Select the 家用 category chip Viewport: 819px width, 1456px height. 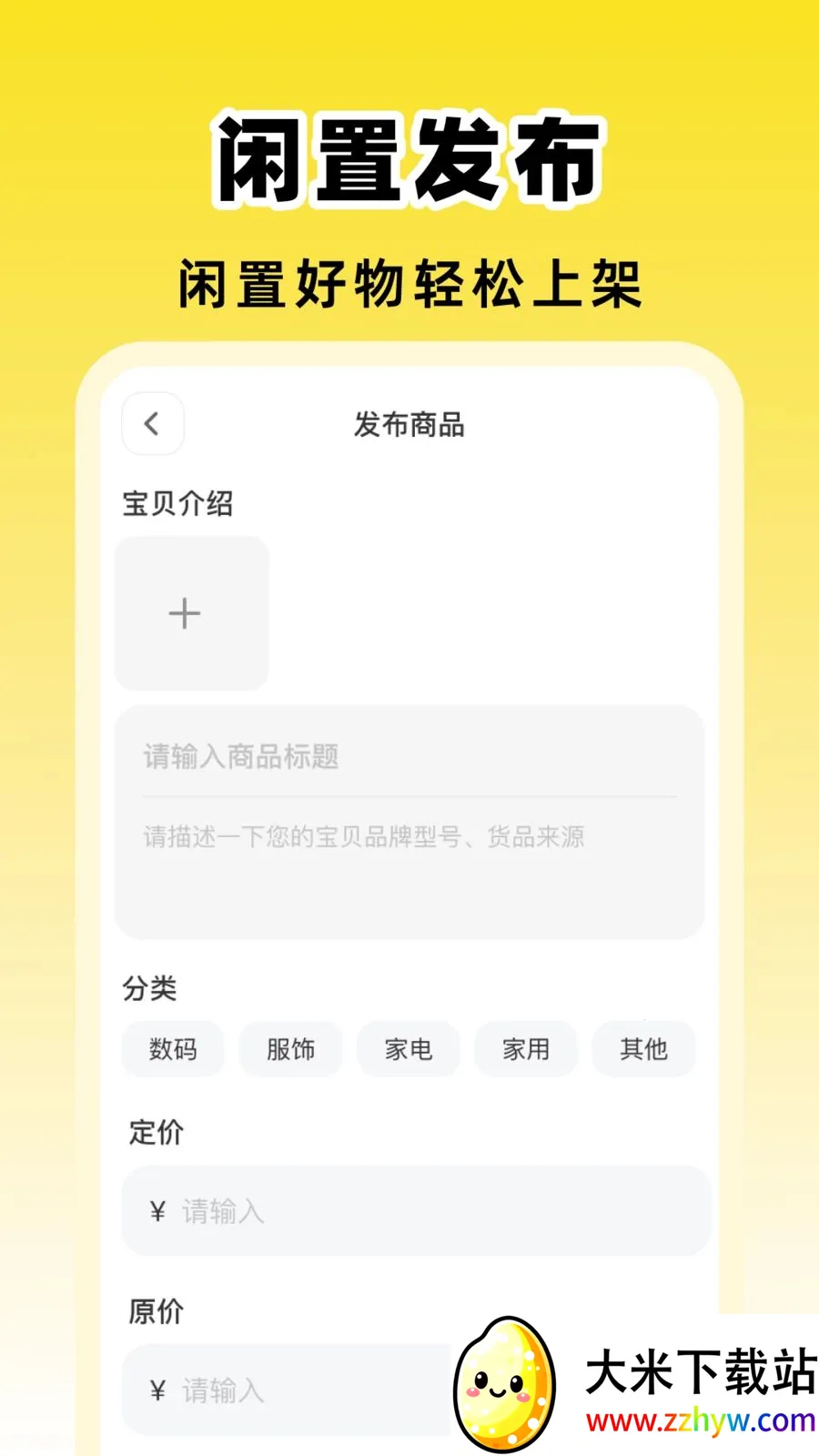pyautogui.click(x=525, y=1048)
